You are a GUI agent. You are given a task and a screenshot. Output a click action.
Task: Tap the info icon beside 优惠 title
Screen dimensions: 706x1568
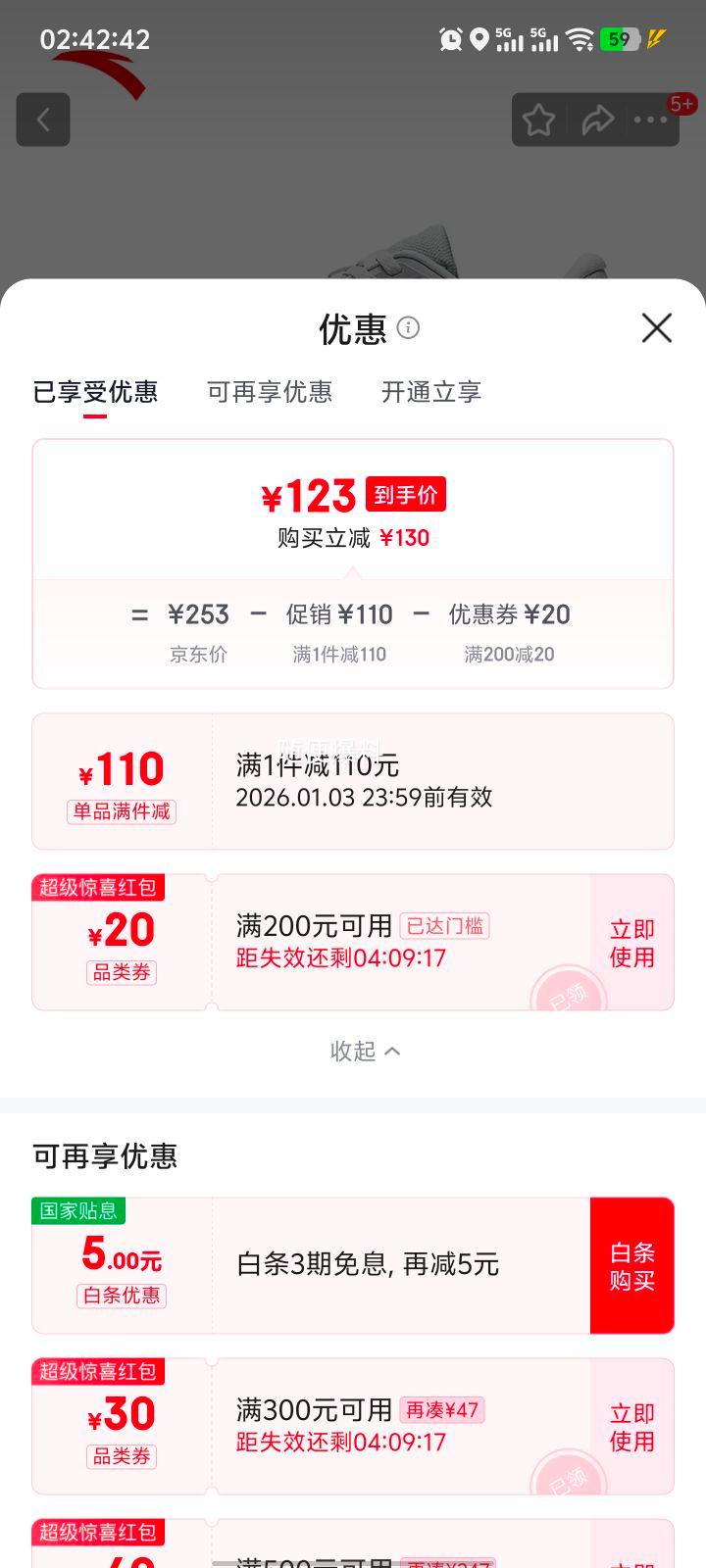409,328
